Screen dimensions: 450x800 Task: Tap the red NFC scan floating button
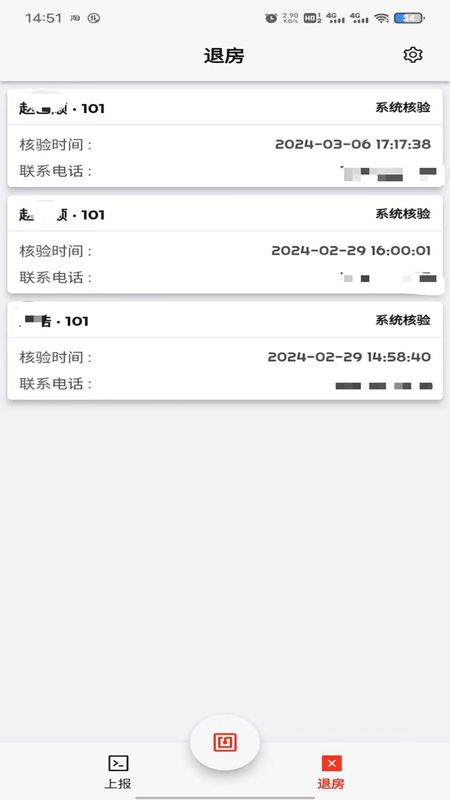pyautogui.click(x=225, y=742)
